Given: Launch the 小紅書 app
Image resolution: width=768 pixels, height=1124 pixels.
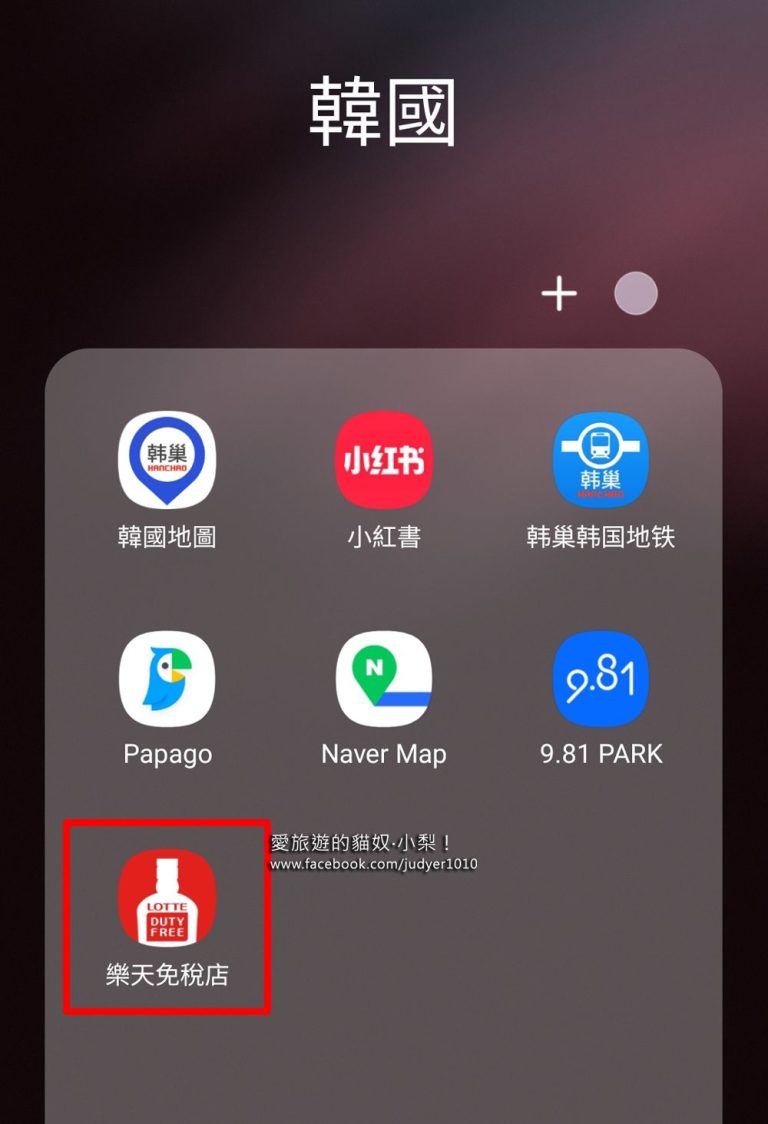Looking at the screenshot, I should 384,461.
